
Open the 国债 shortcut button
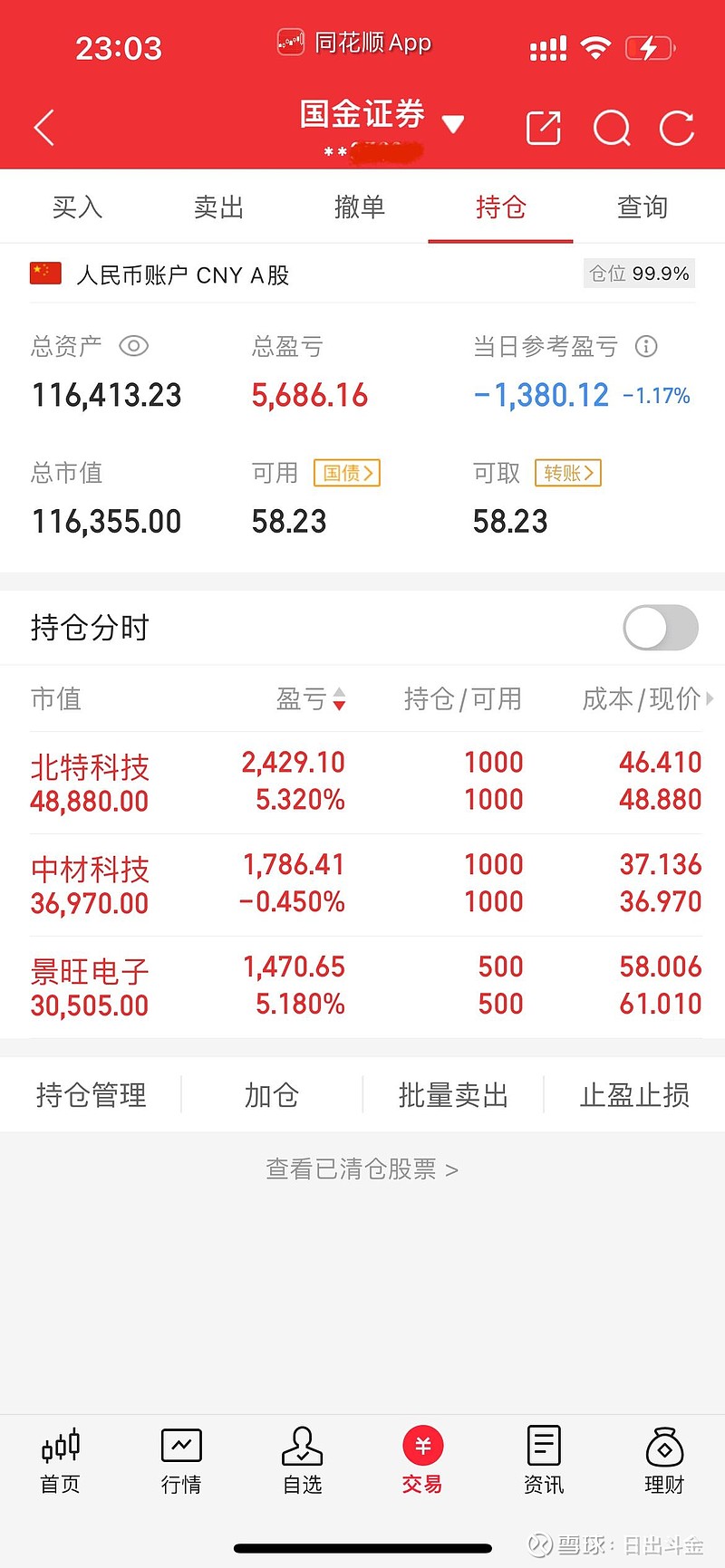pos(347,473)
